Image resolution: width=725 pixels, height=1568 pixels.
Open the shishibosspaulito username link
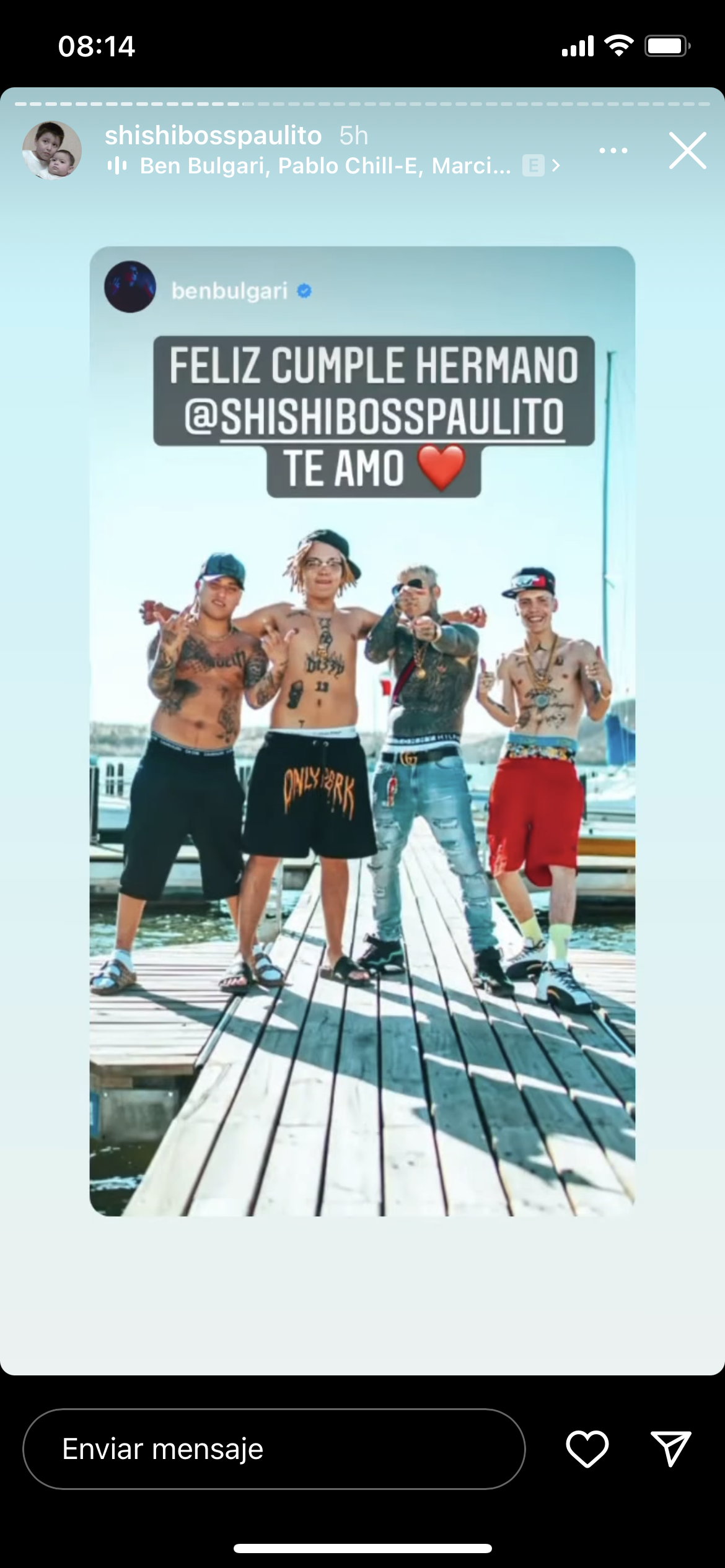coord(213,136)
